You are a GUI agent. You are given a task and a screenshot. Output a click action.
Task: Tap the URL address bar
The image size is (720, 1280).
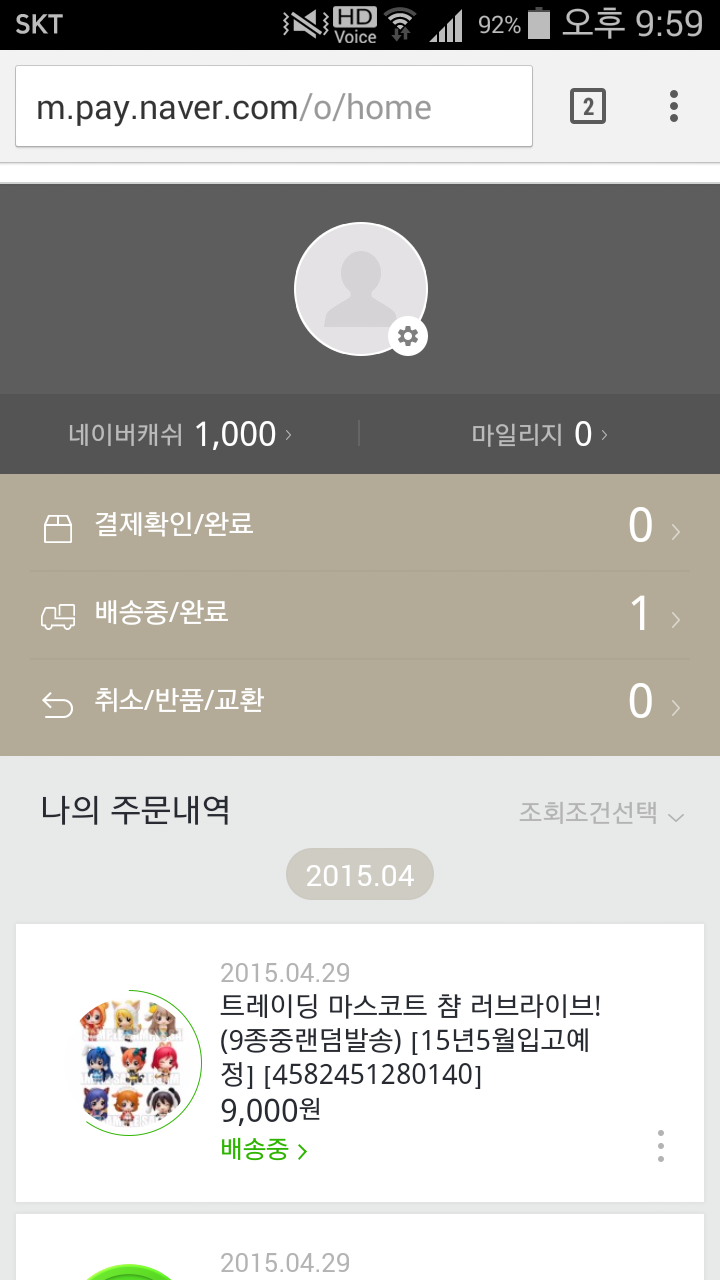273,107
